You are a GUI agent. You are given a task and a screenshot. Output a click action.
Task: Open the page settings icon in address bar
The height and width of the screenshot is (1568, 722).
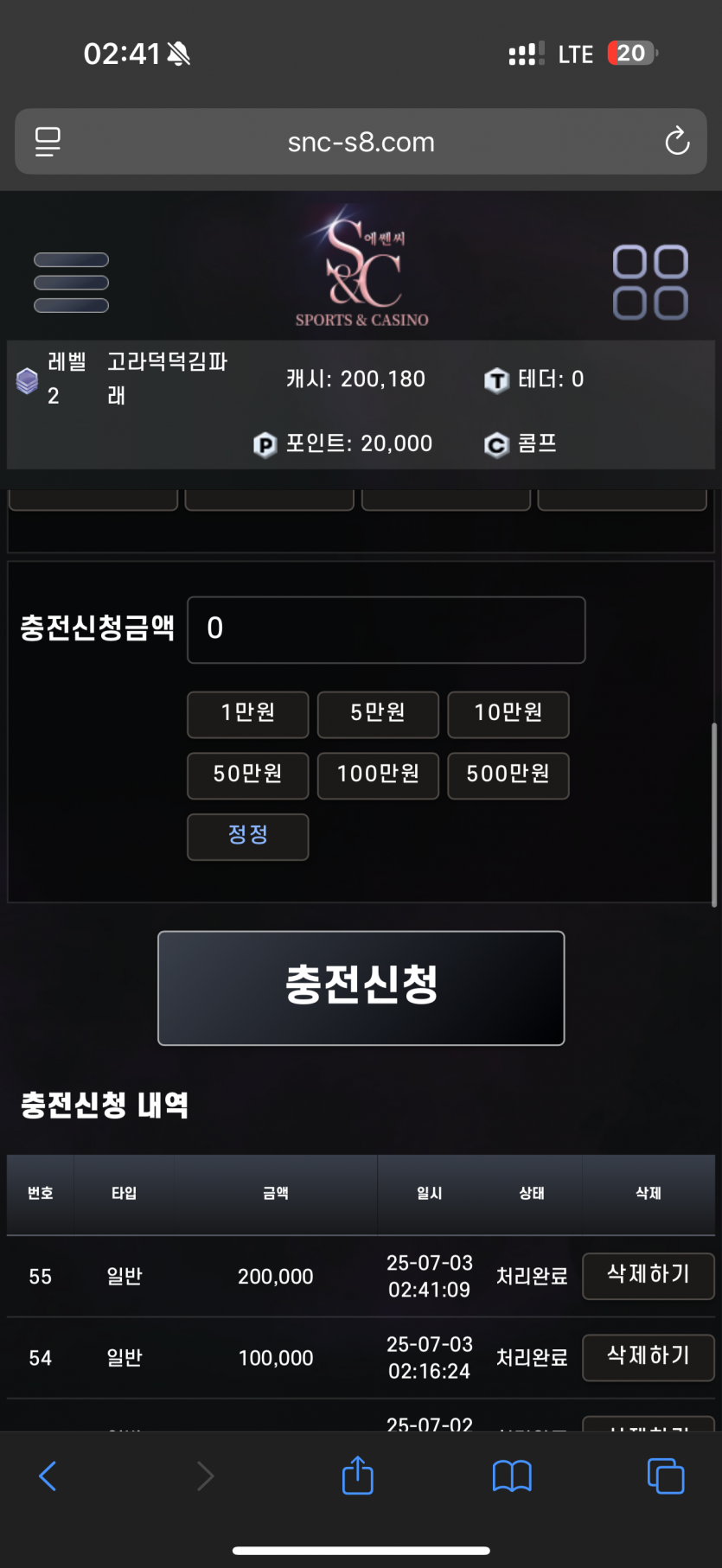pos(48,141)
